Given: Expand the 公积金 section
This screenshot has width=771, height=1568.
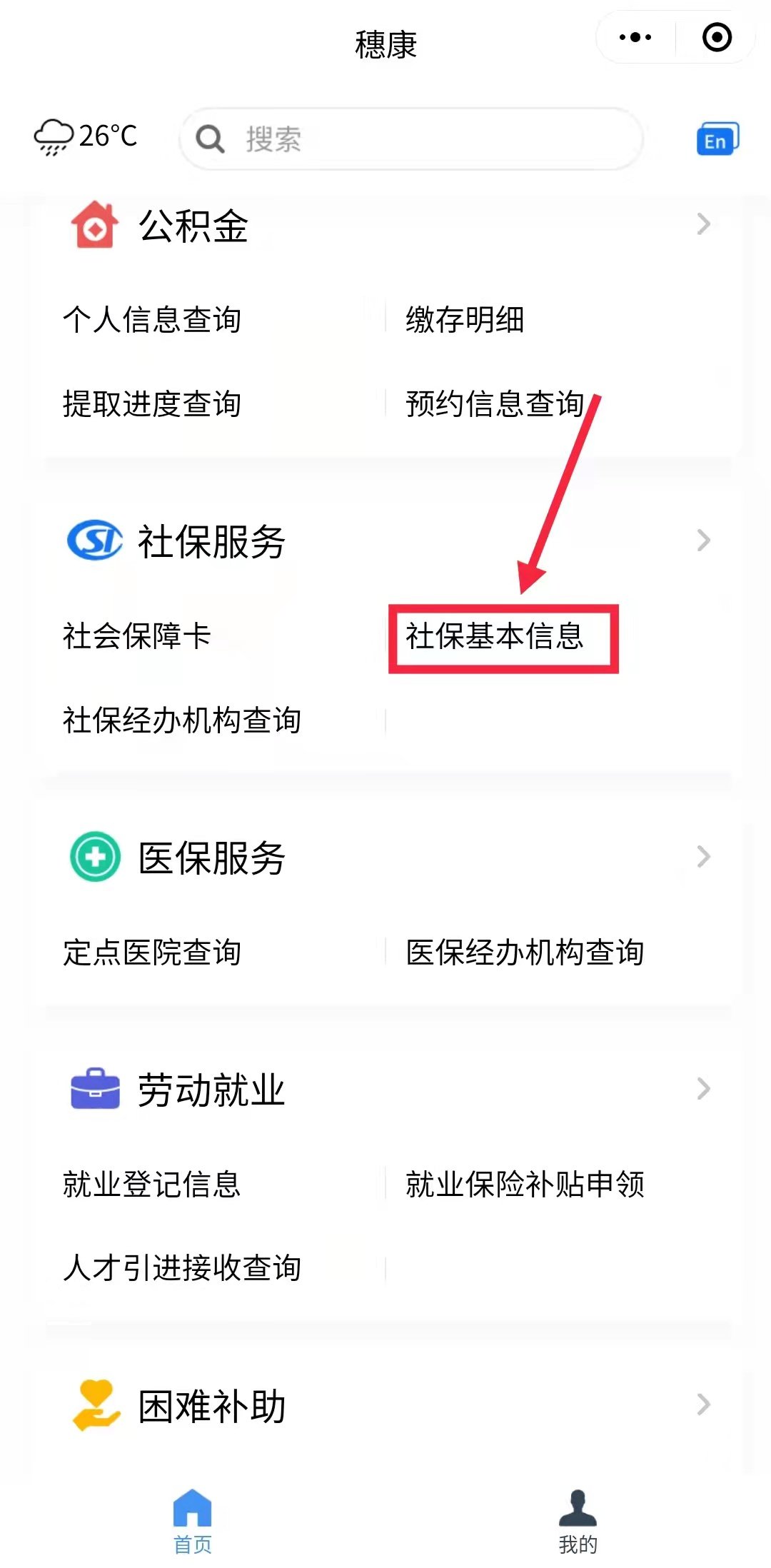Looking at the screenshot, I should click(703, 224).
